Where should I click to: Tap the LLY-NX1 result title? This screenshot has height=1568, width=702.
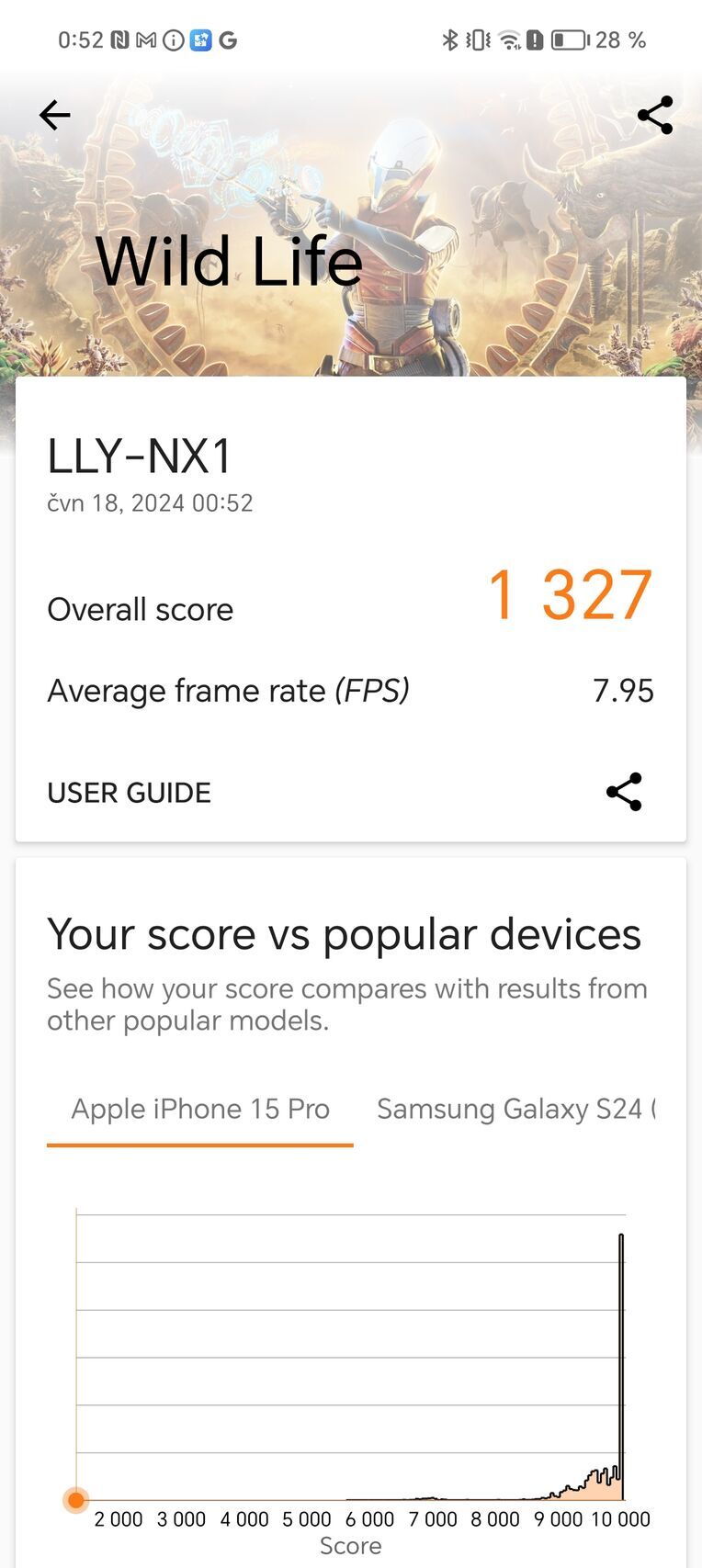pos(141,456)
